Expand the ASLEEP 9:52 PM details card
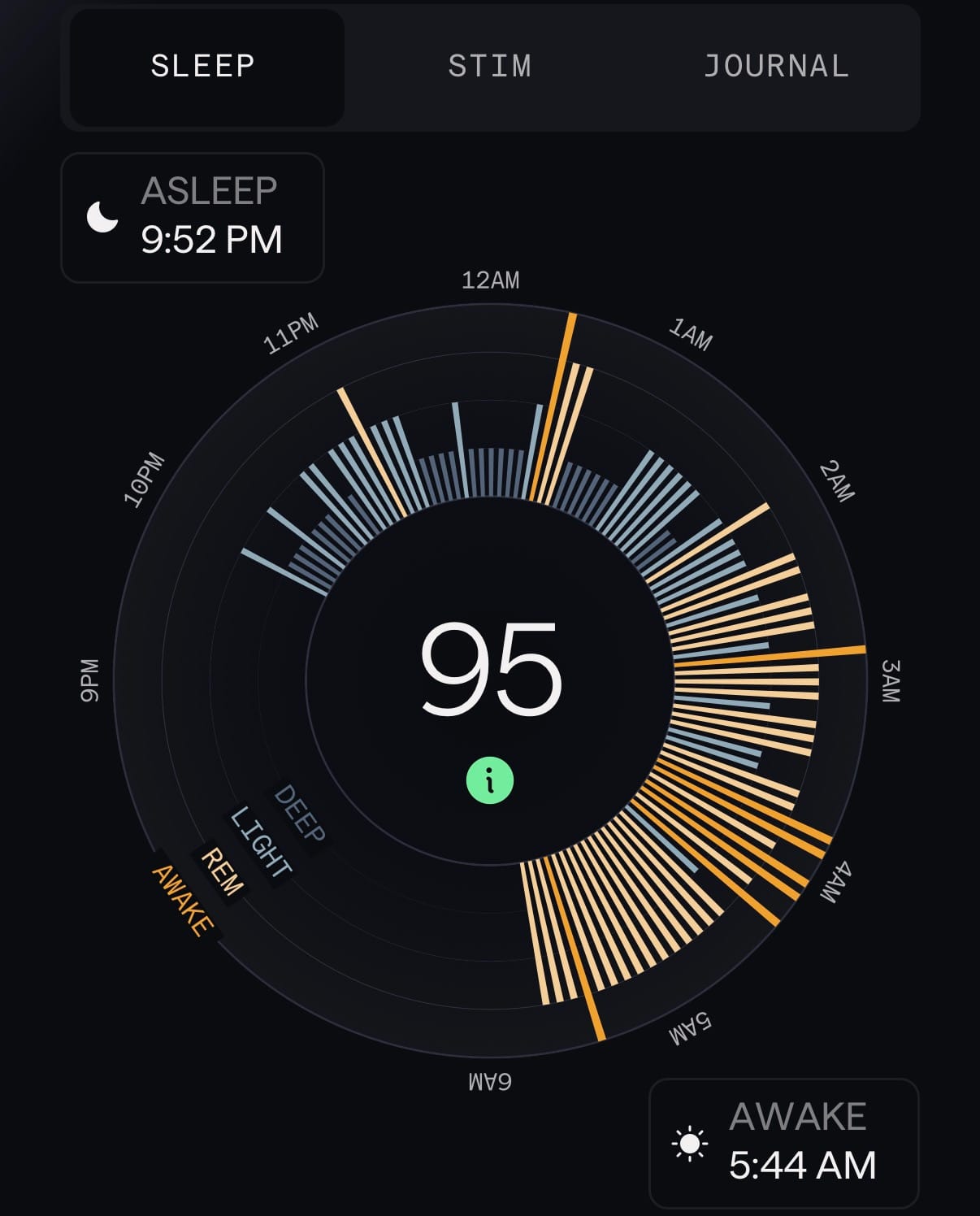Image resolution: width=980 pixels, height=1216 pixels. [x=192, y=215]
